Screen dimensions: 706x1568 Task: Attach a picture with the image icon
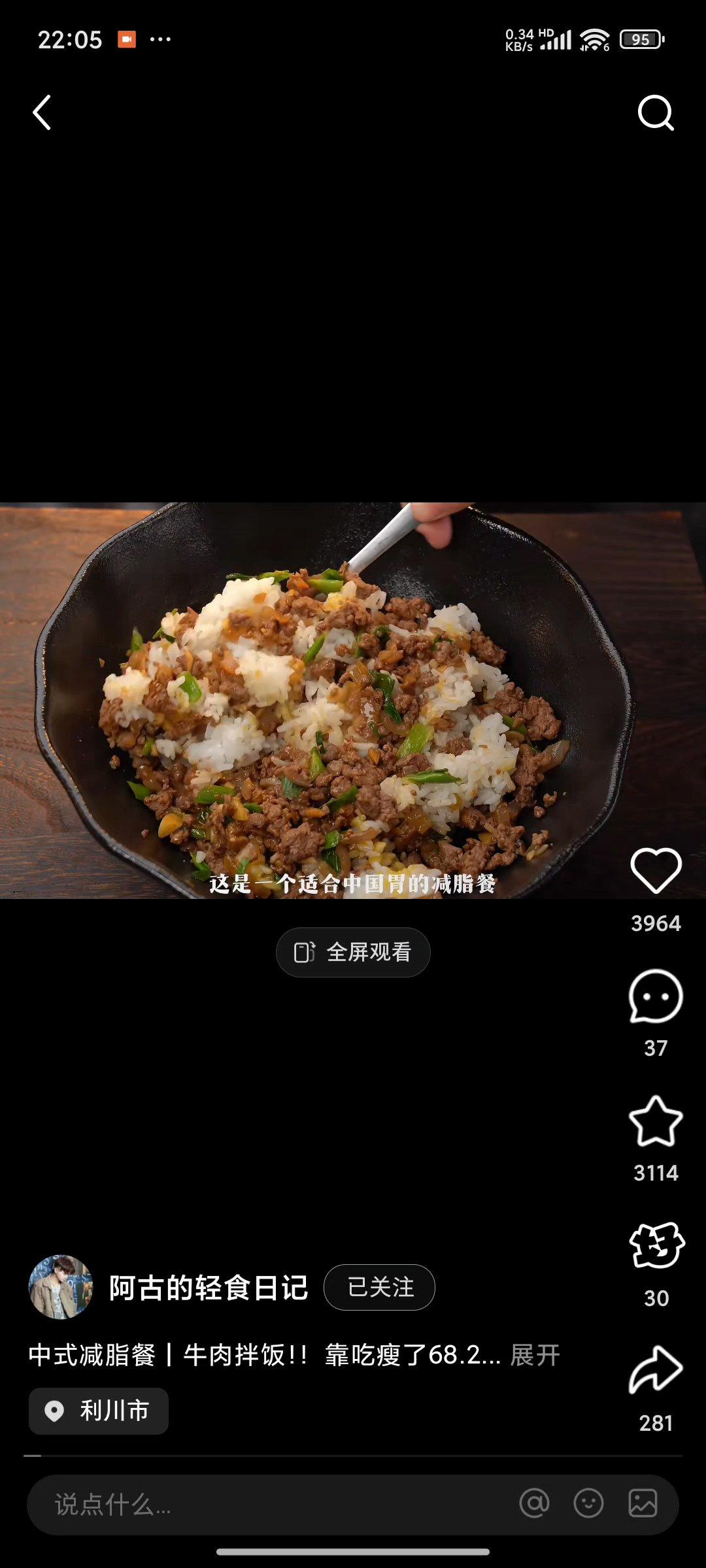[x=643, y=1504]
